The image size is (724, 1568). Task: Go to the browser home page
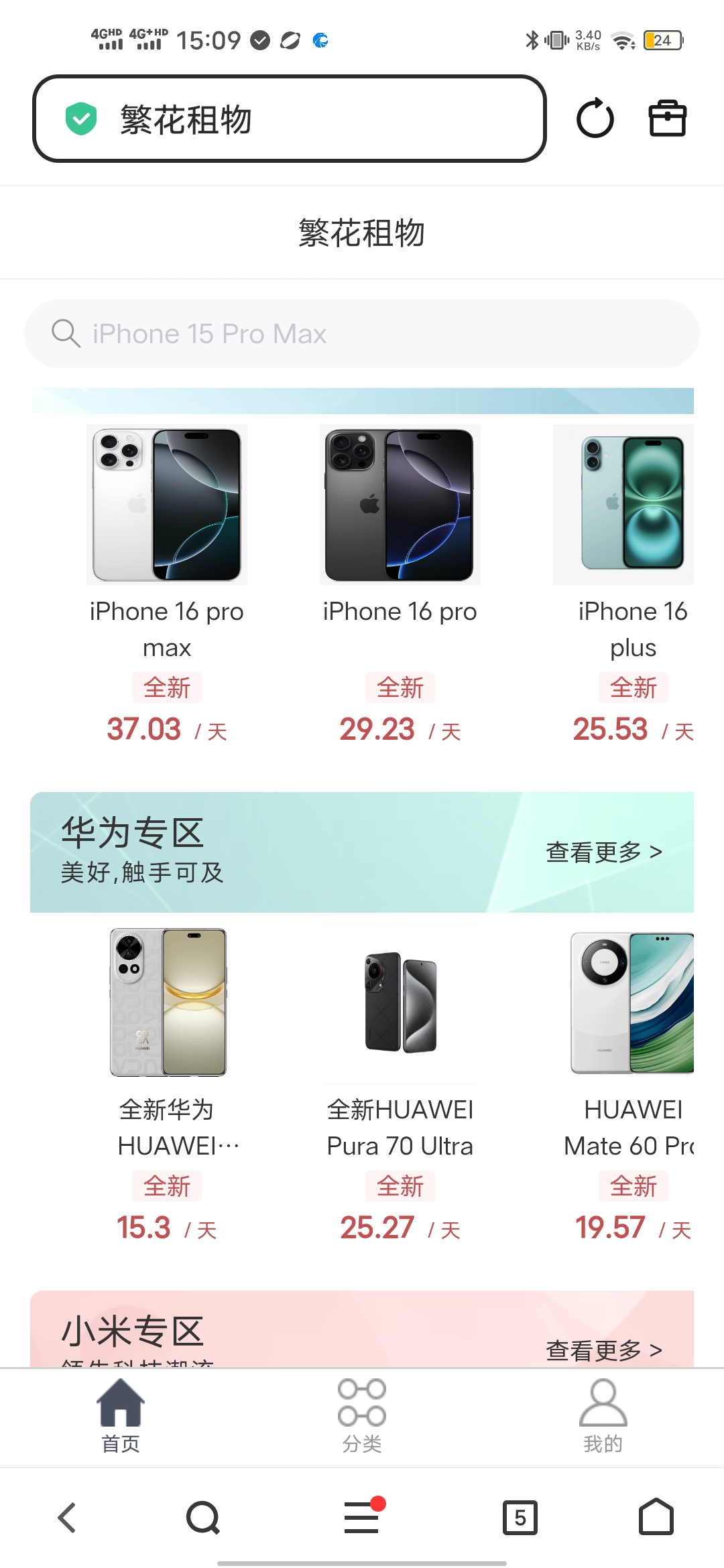point(656,1516)
